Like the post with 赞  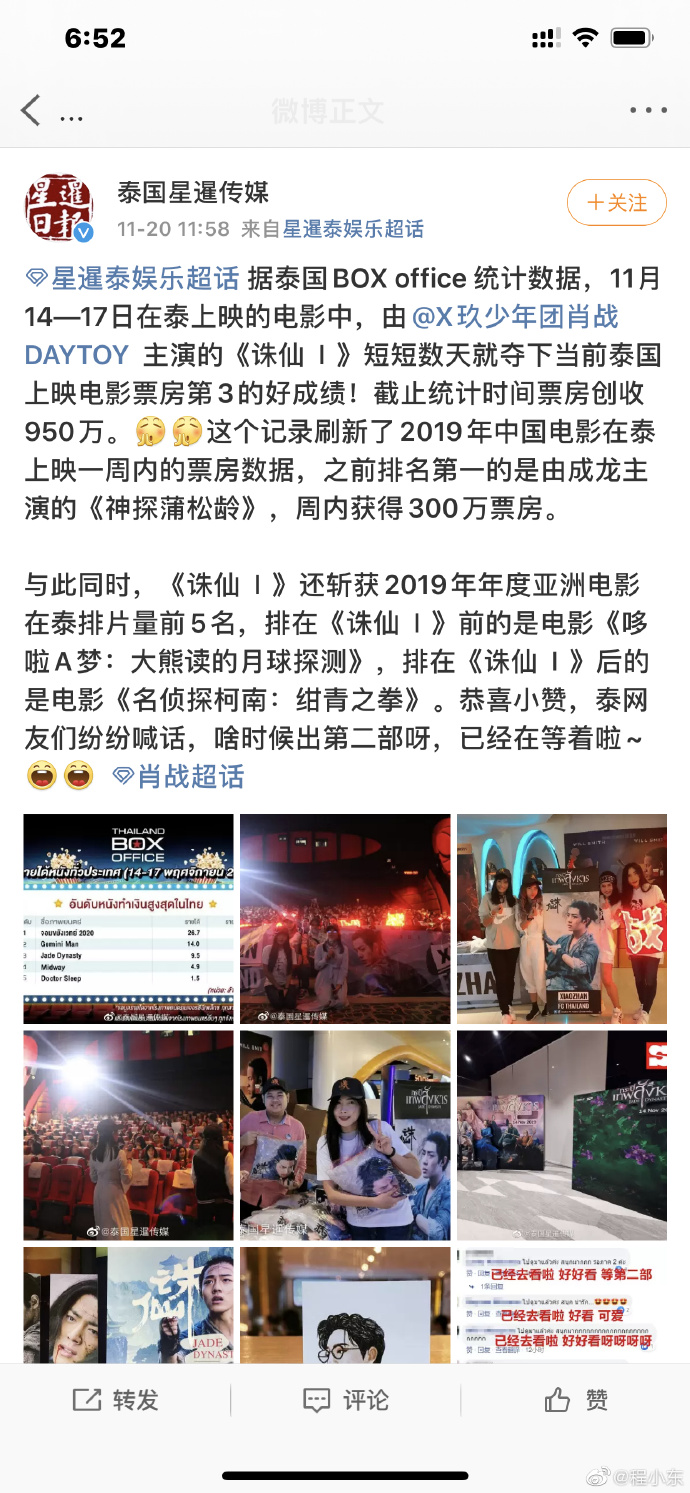[576, 1400]
